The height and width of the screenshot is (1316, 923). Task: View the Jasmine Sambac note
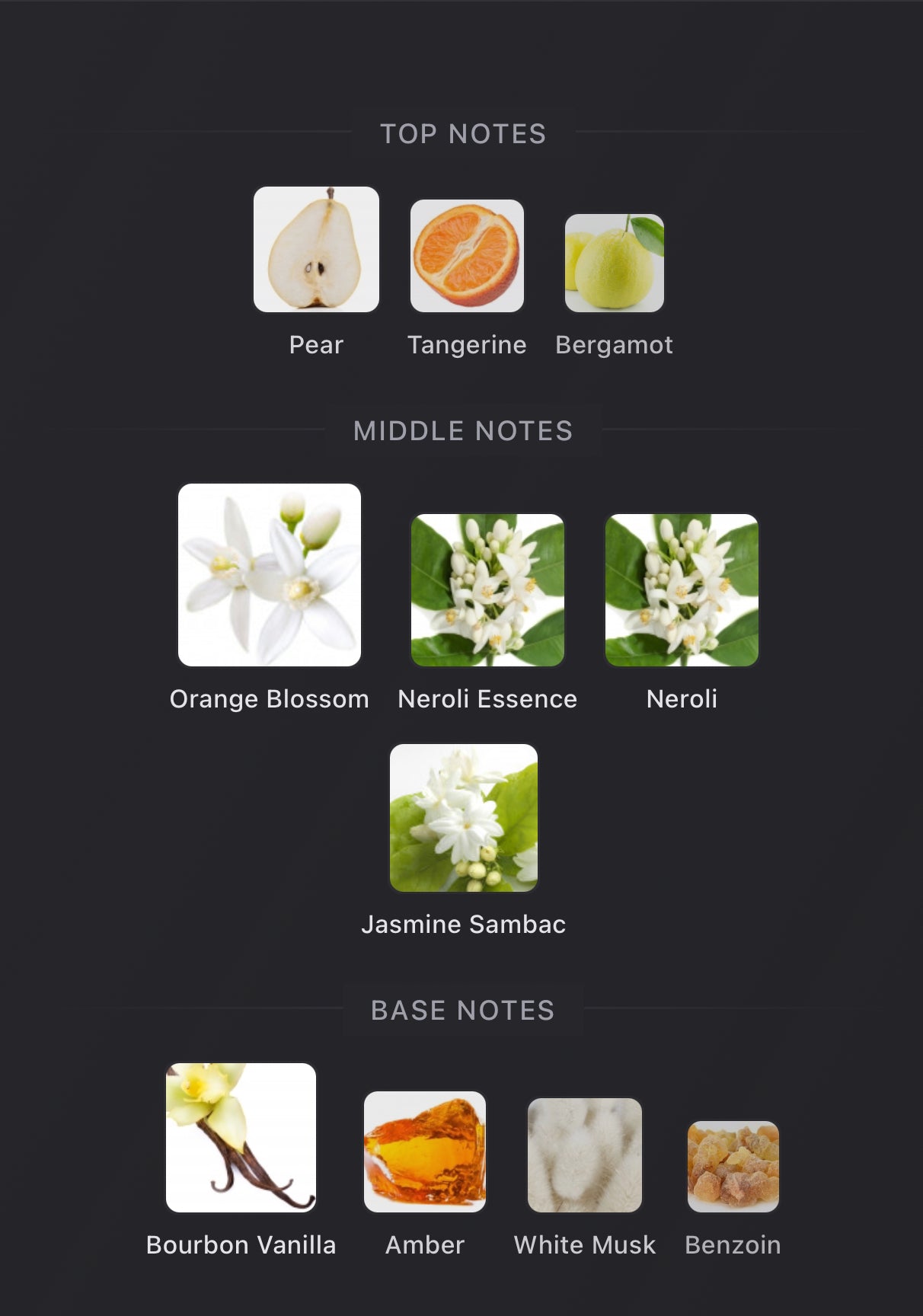463,818
